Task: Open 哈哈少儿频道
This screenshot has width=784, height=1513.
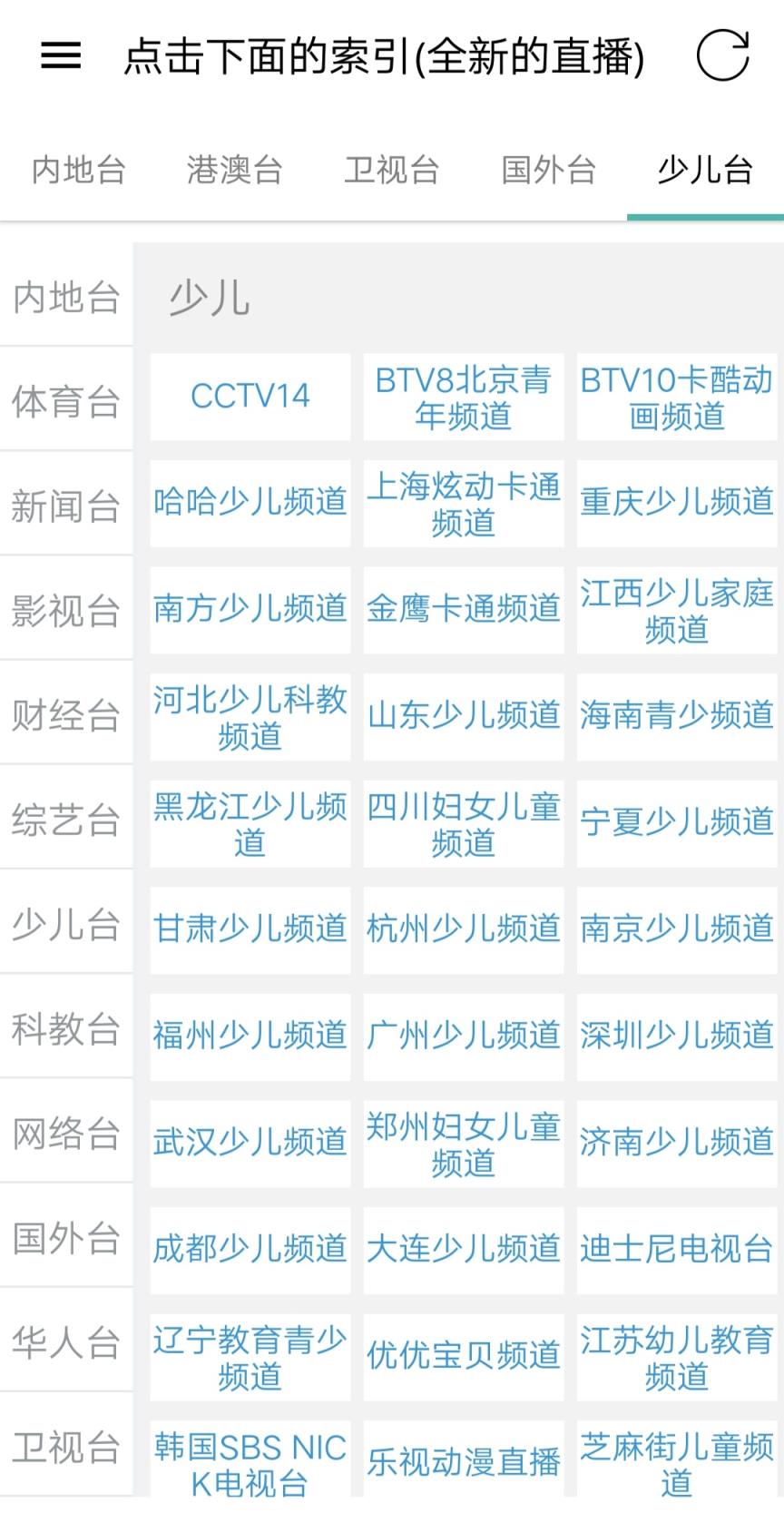Action: pyautogui.click(x=250, y=504)
